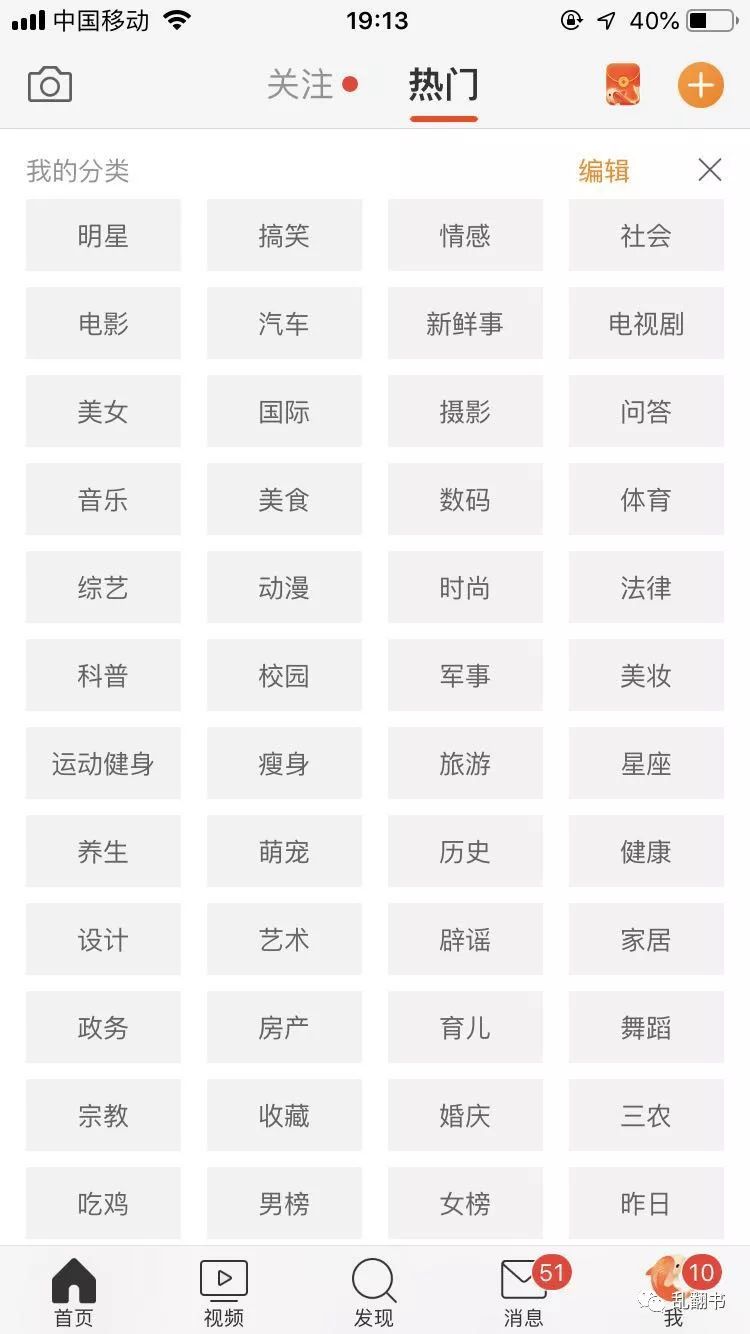The image size is (750, 1334).
Task: Stay on the 热门 tab
Action: 443,85
